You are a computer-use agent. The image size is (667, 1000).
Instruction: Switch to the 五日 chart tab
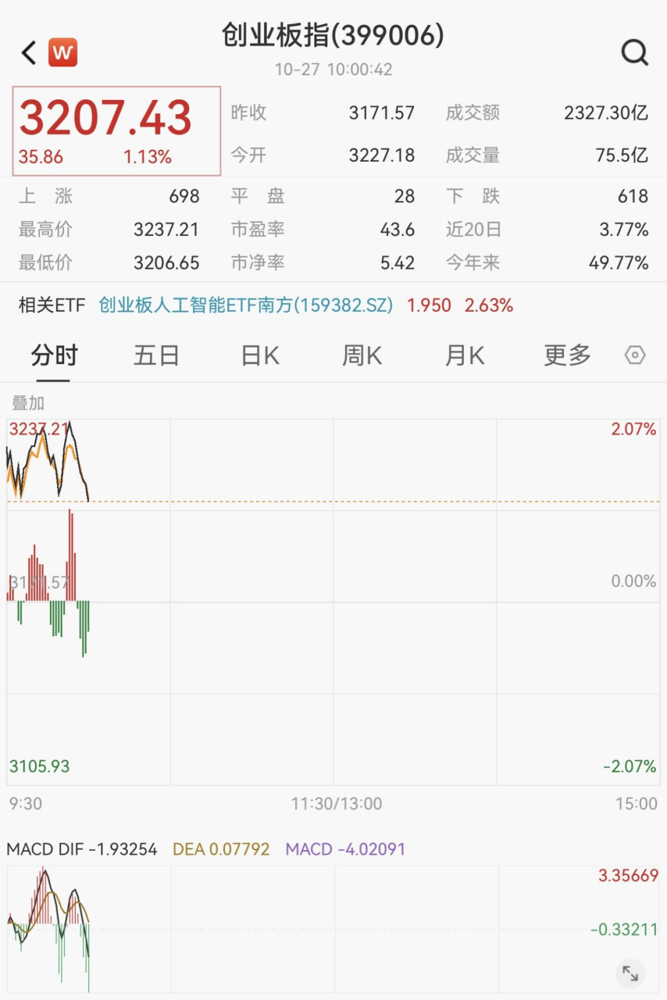(156, 355)
